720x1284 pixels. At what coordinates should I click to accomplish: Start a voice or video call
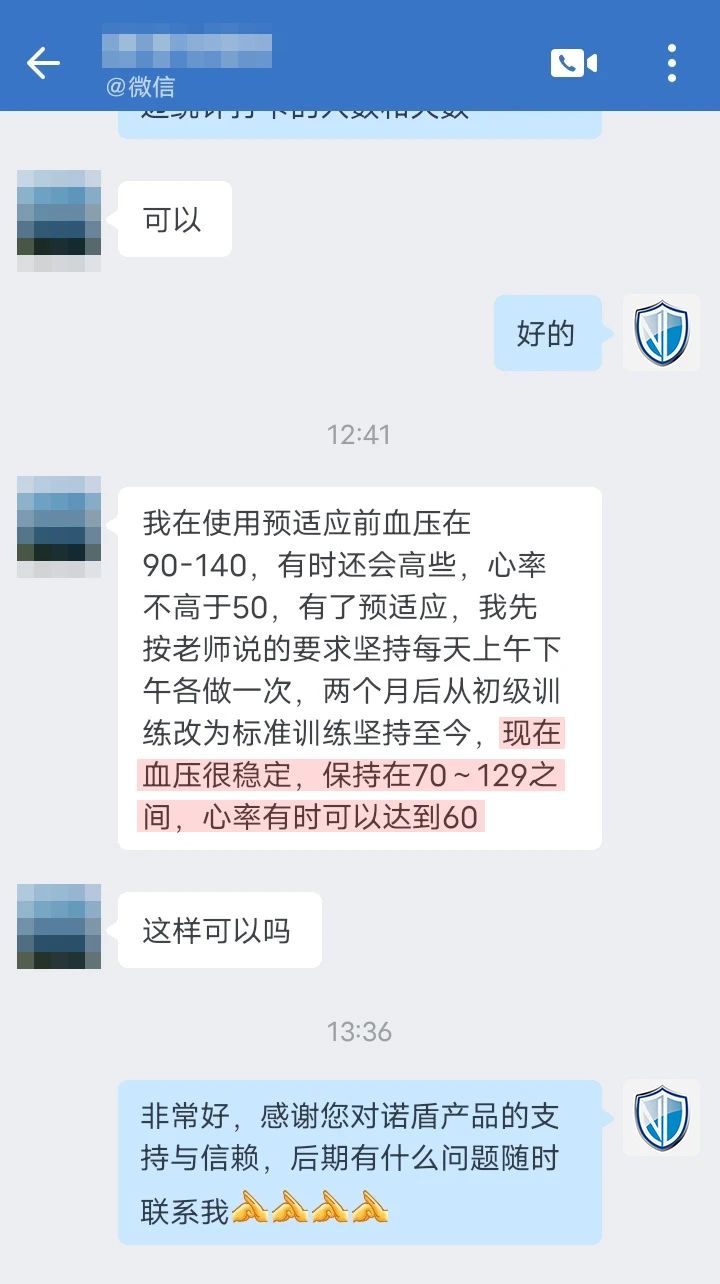[x=573, y=64]
